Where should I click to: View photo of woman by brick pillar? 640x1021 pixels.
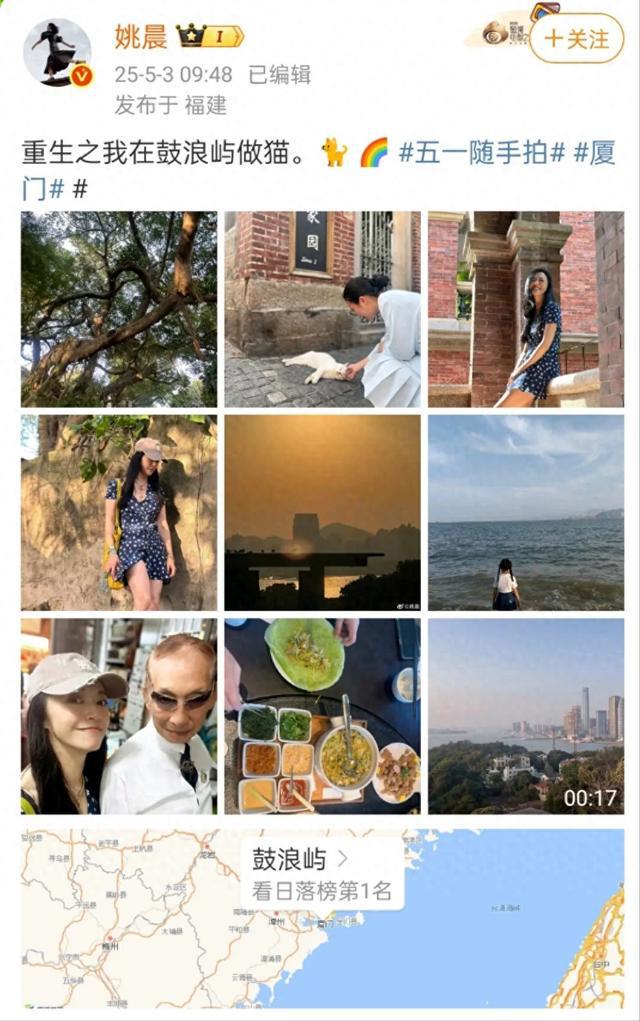click(525, 309)
